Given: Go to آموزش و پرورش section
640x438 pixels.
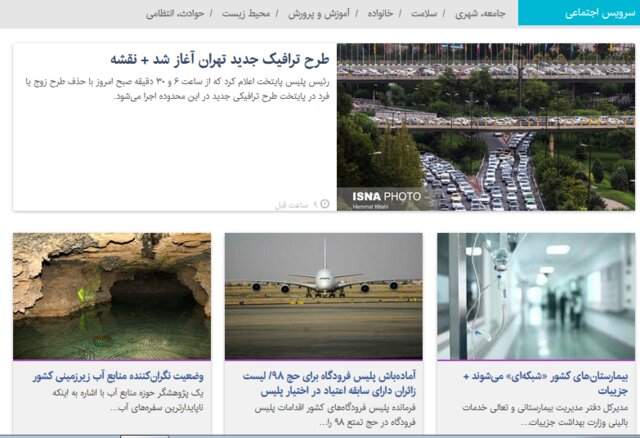Looking at the screenshot, I should coord(304,14).
